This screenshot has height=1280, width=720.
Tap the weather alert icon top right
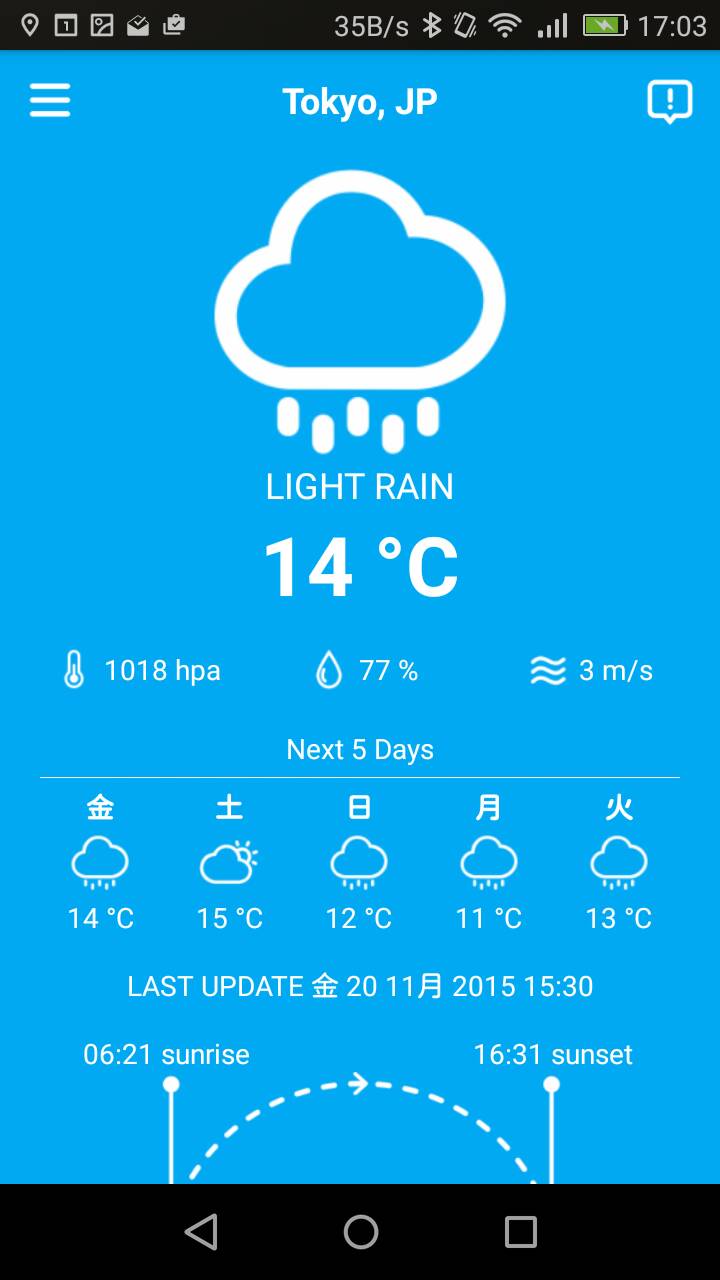[668, 100]
